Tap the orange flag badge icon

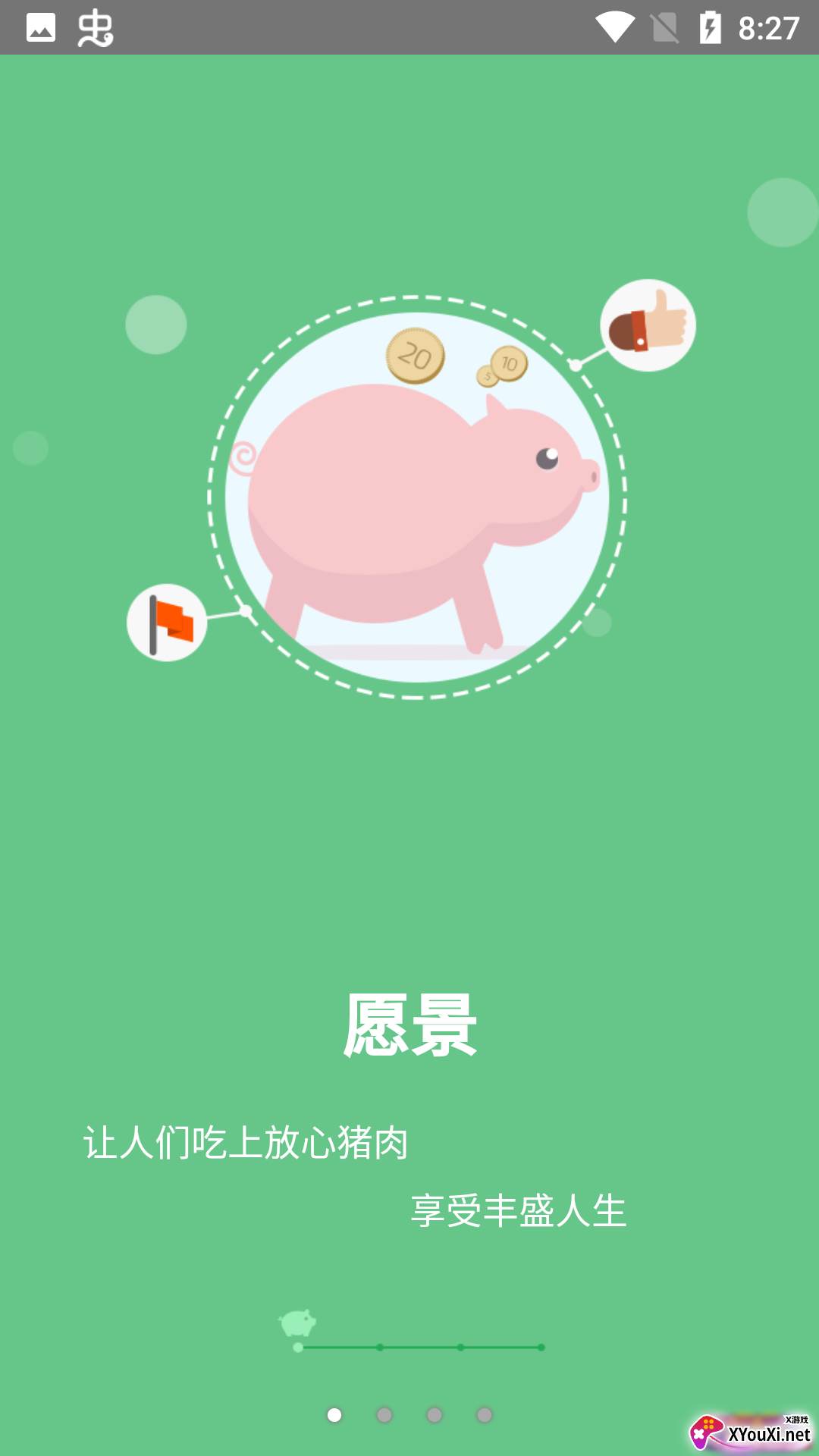coord(167,622)
